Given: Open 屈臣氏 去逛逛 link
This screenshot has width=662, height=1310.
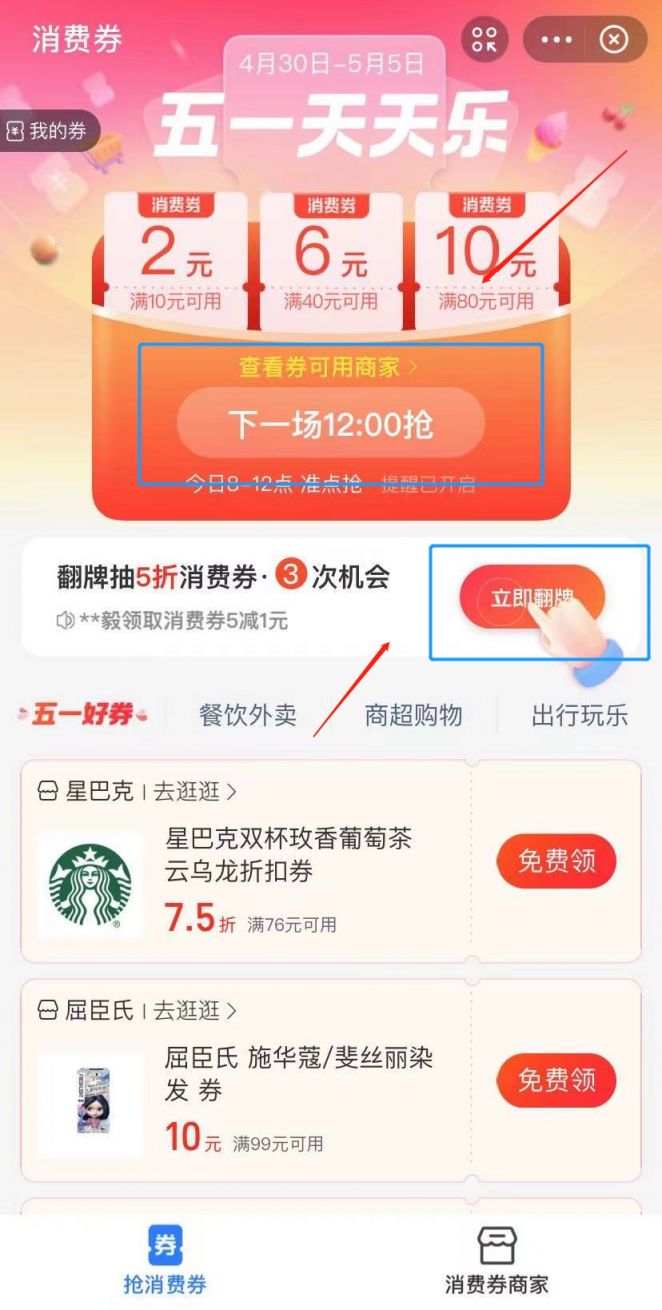Looking at the screenshot, I should [194, 1011].
